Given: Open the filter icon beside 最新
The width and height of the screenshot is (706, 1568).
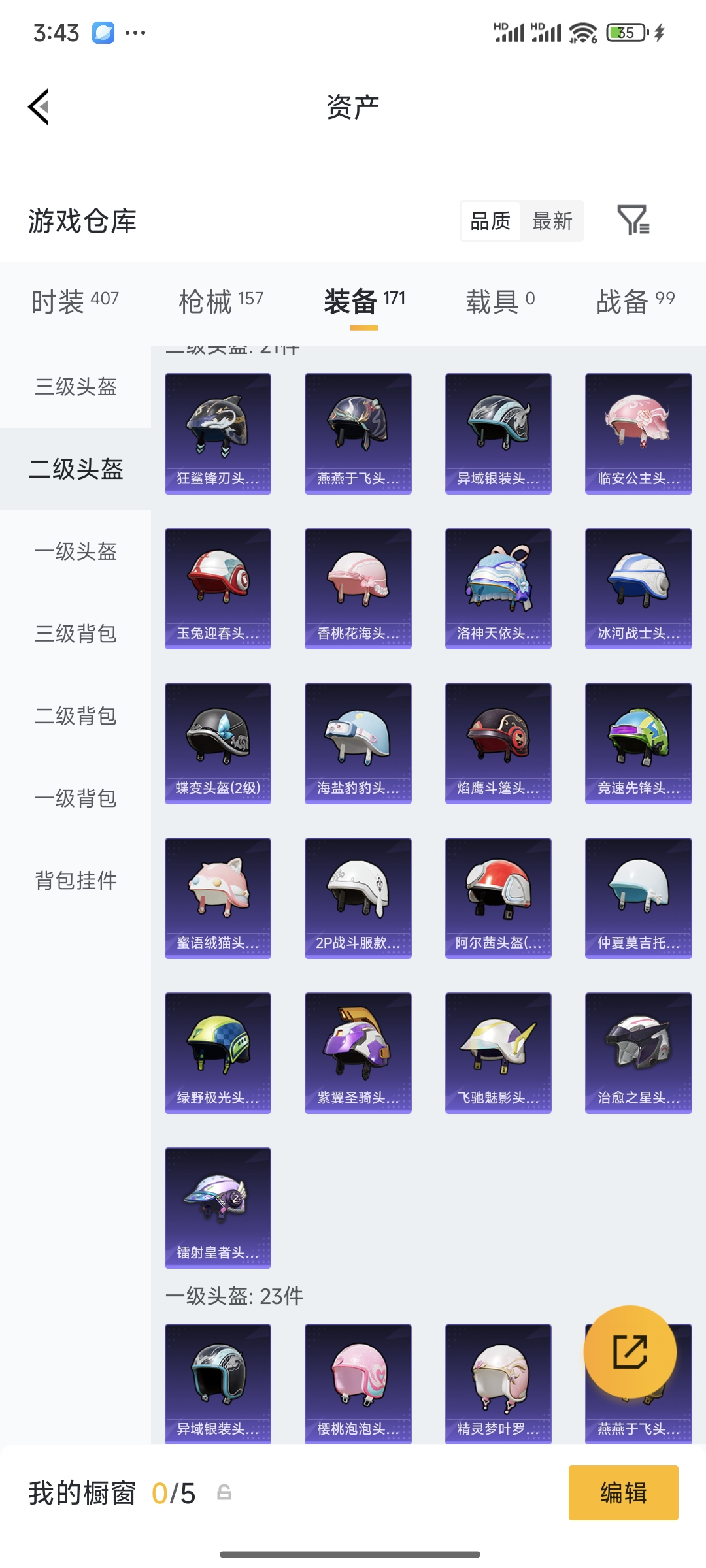Looking at the screenshot, I should click(633, 220).
